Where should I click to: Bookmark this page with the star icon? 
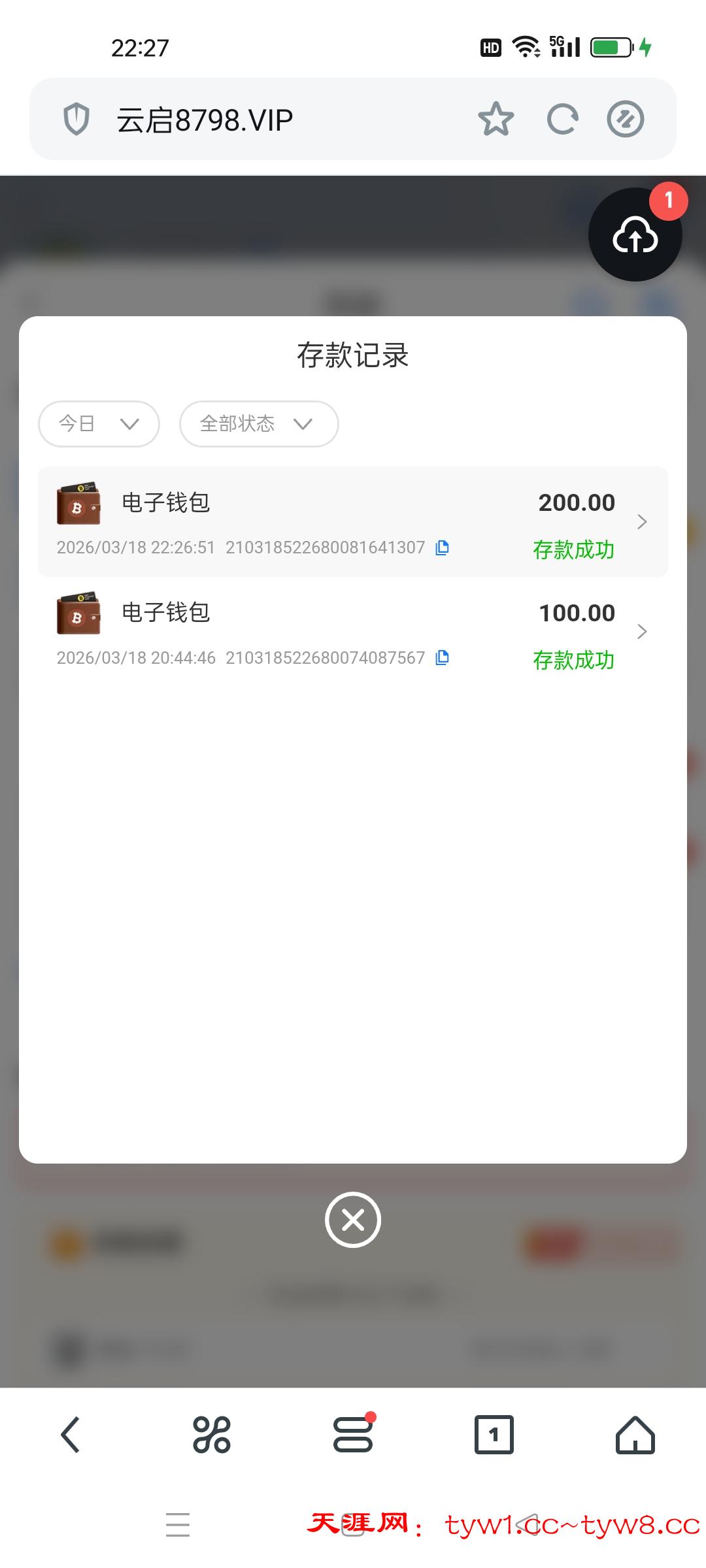point(496,119)
